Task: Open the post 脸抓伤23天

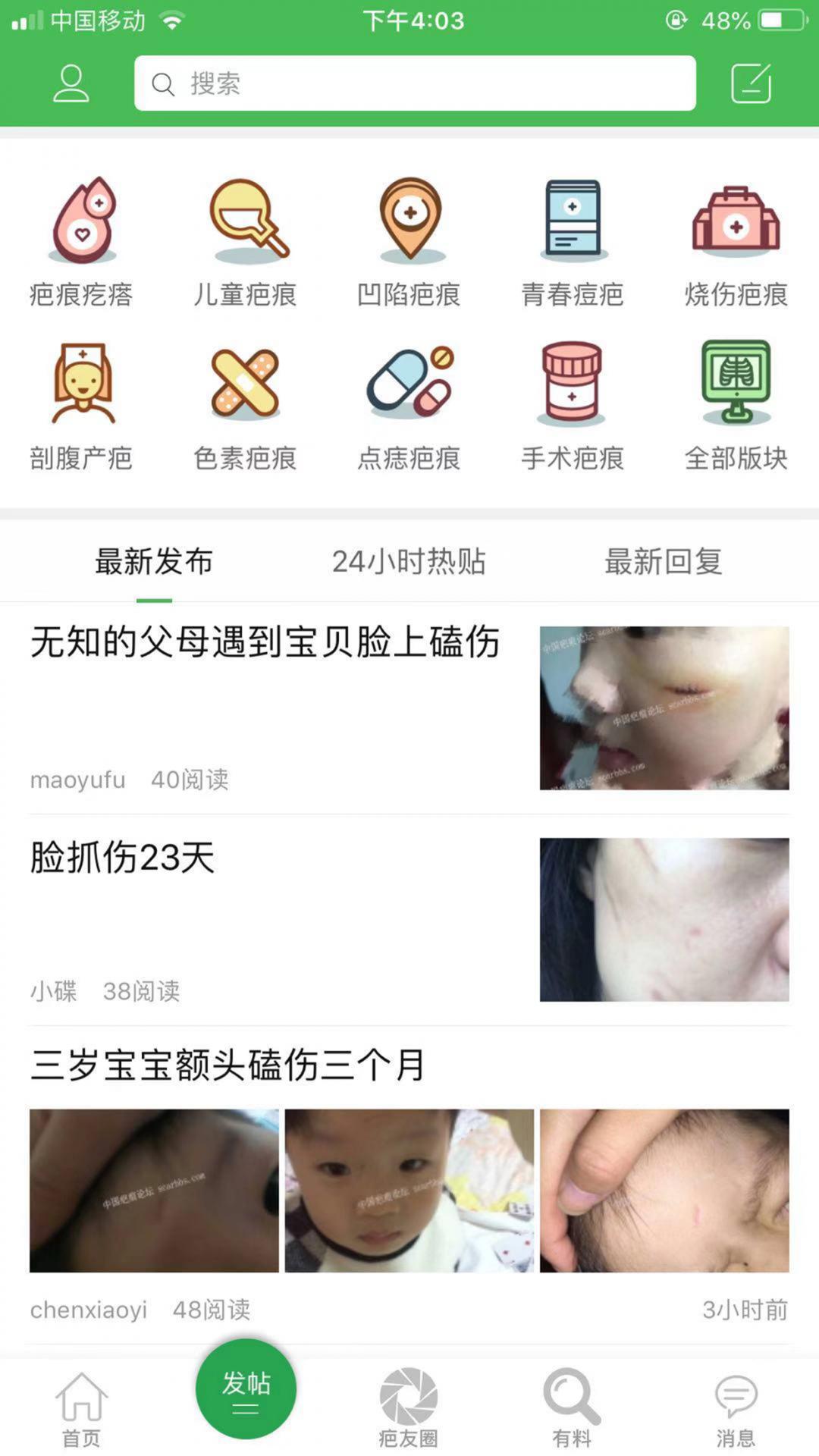Action: tap(123, 858)
